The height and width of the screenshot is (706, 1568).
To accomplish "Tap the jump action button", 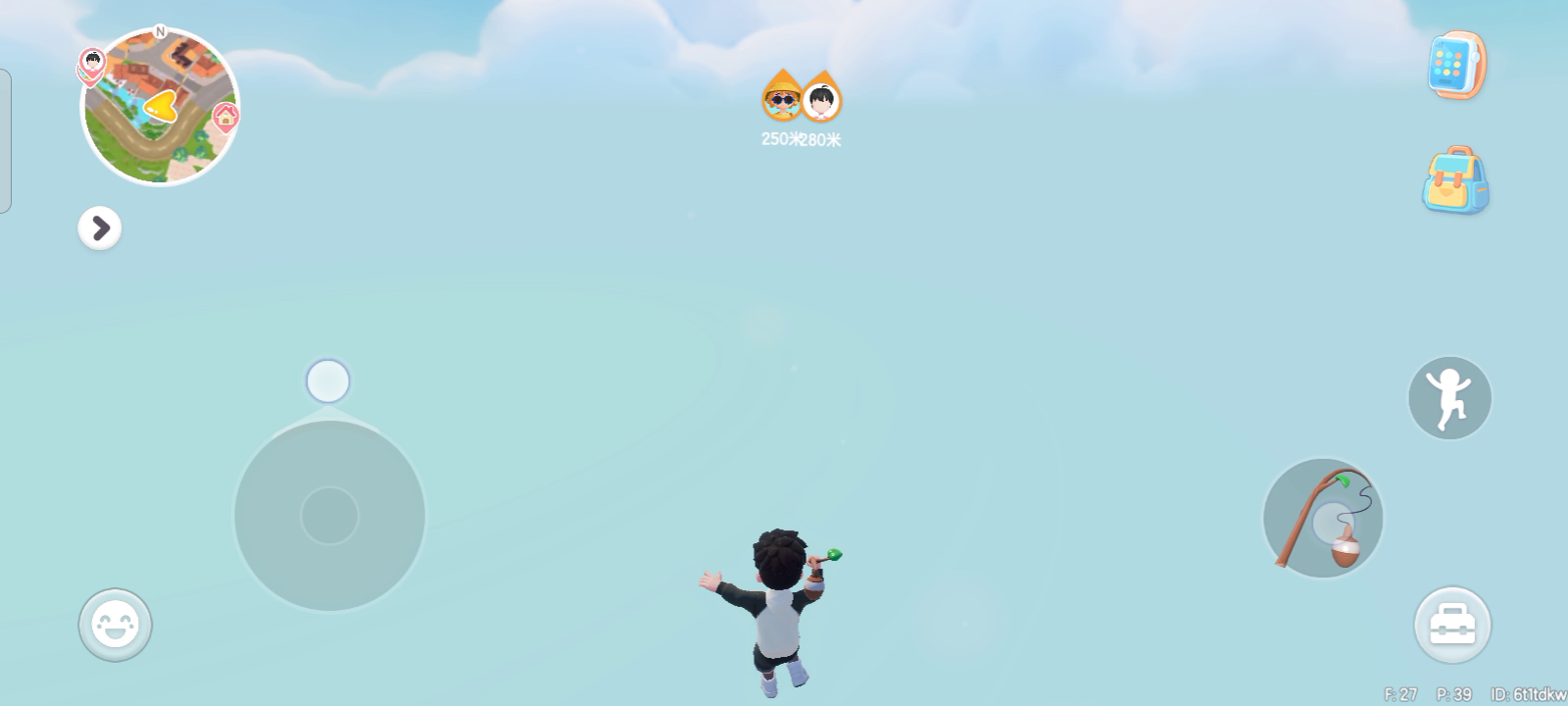I will pyautogui.click(x=1449, y=397).
